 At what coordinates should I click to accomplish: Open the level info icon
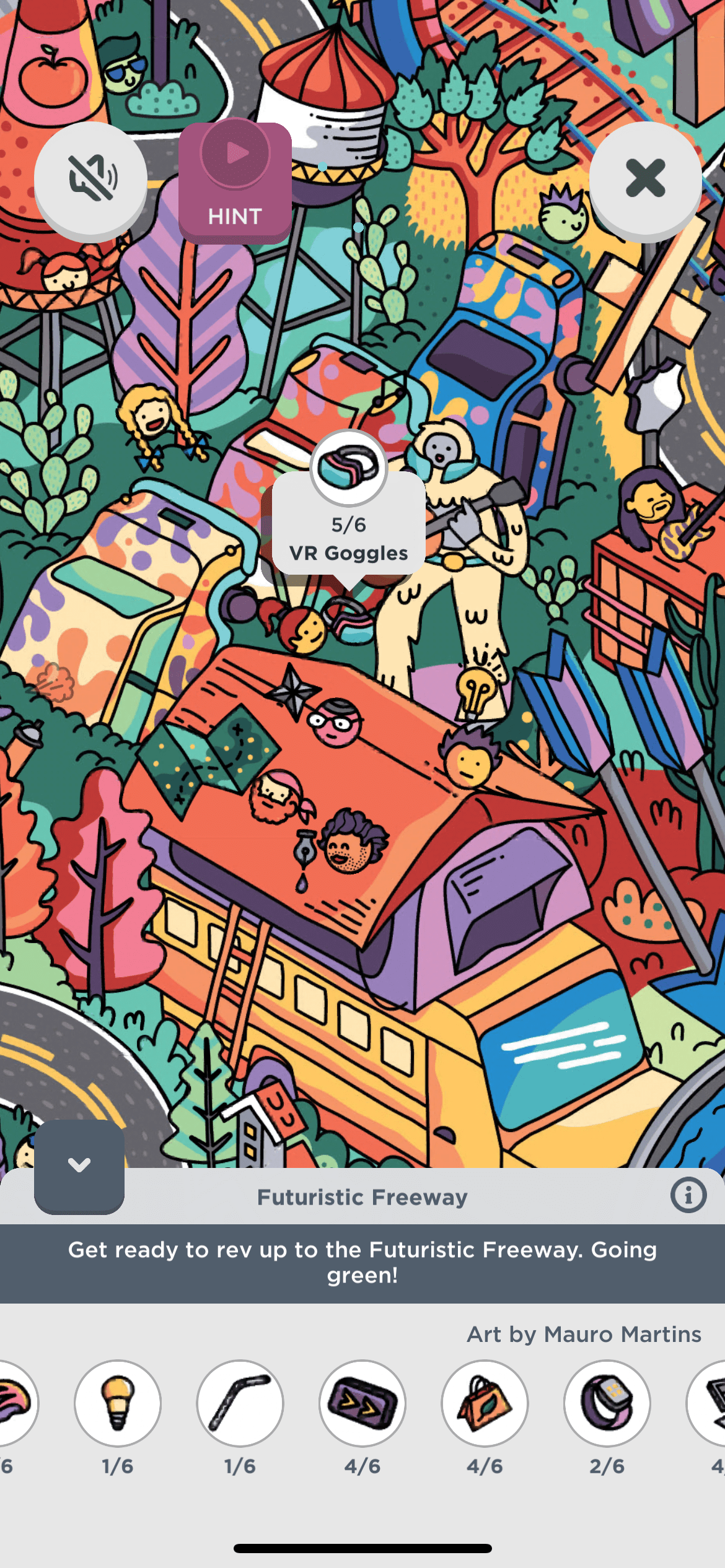coord(688,1195)
